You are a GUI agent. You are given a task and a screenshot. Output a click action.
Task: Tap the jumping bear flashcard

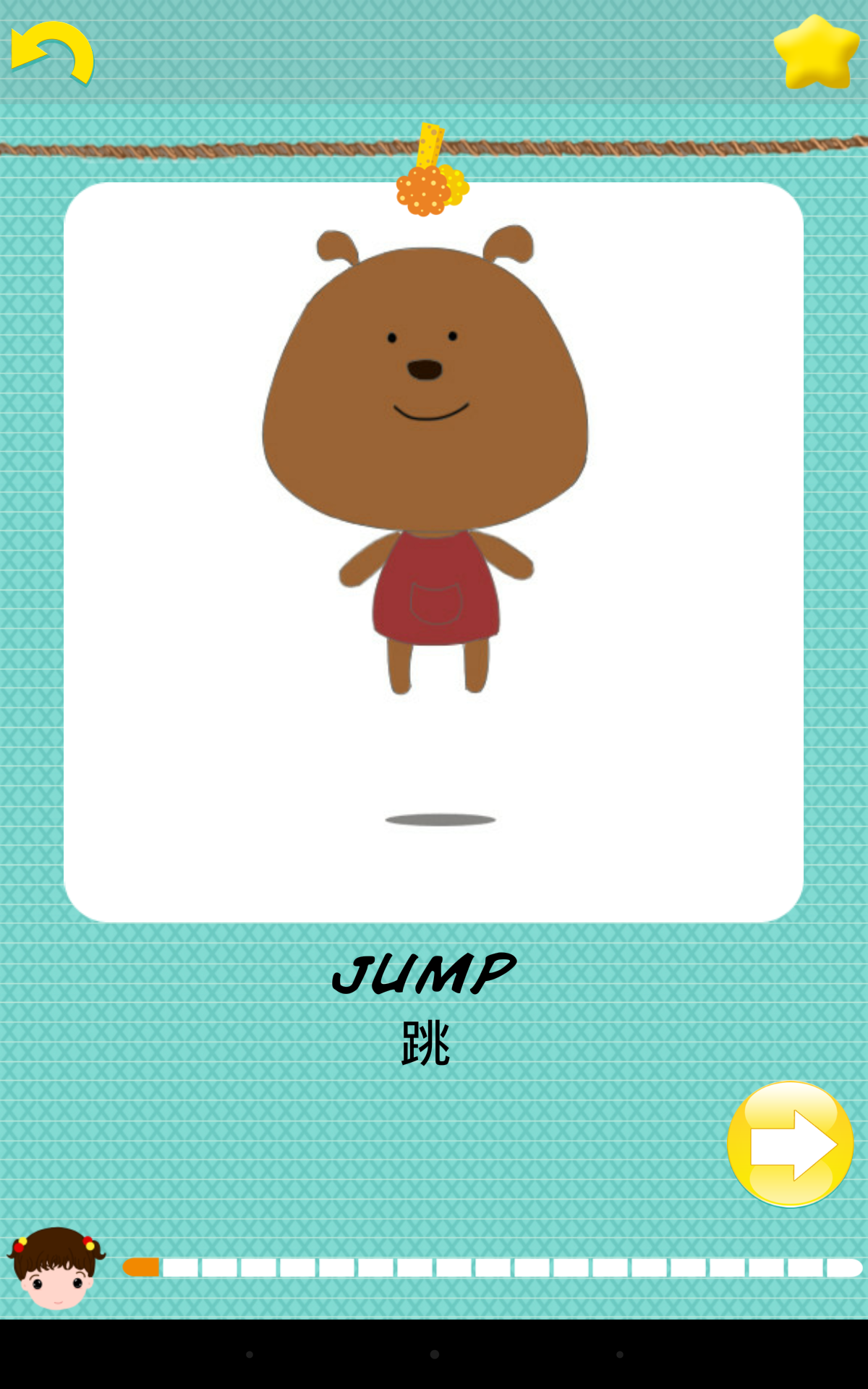(x=433, y=552)
